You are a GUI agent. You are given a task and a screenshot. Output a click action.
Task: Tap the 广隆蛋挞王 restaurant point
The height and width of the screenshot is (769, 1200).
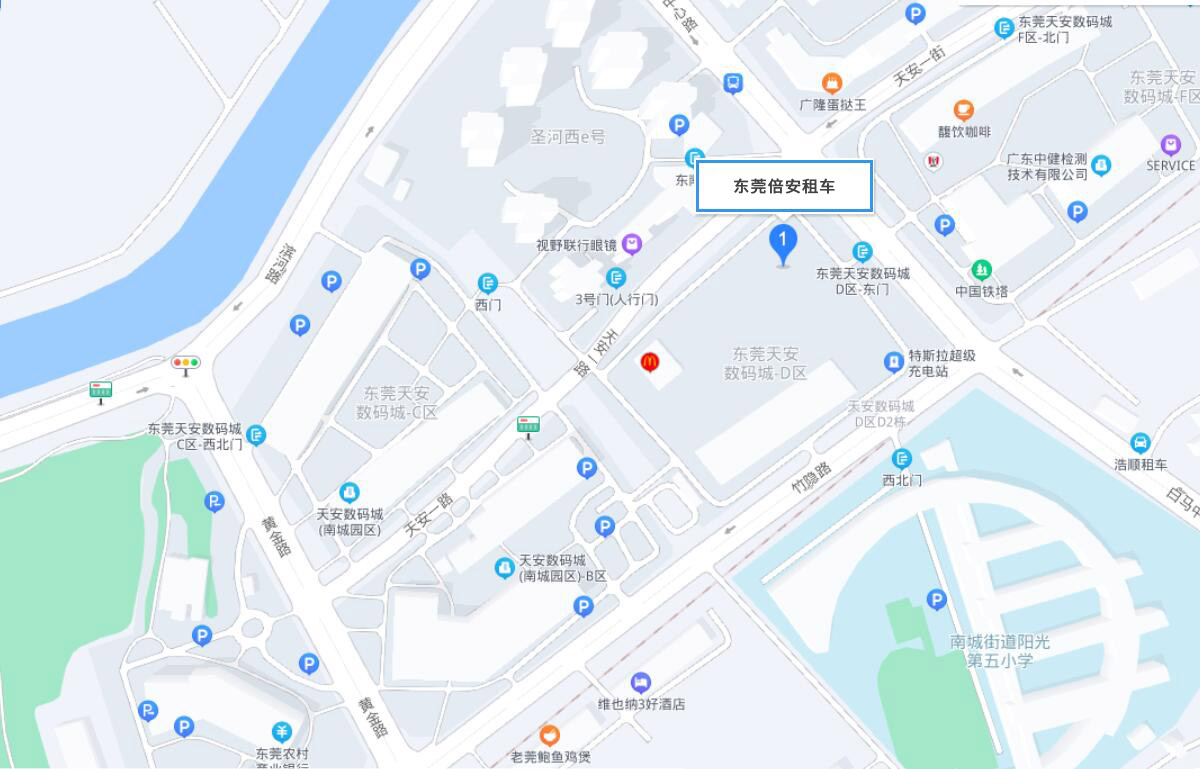tap(832, 82)
